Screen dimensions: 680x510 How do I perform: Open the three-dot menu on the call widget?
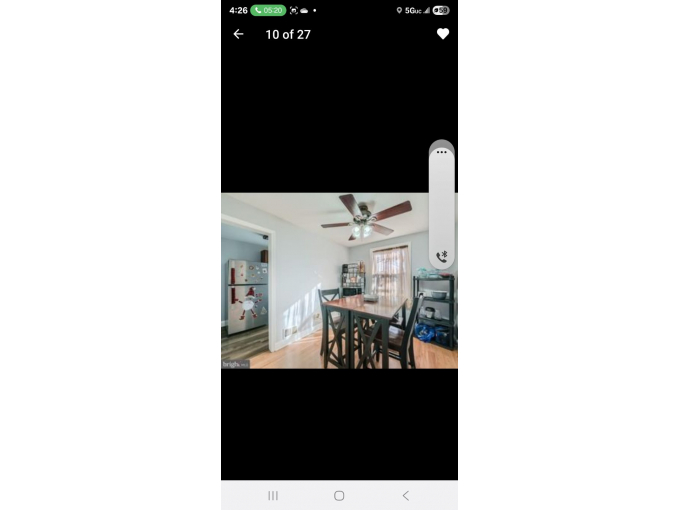point(442,152)
